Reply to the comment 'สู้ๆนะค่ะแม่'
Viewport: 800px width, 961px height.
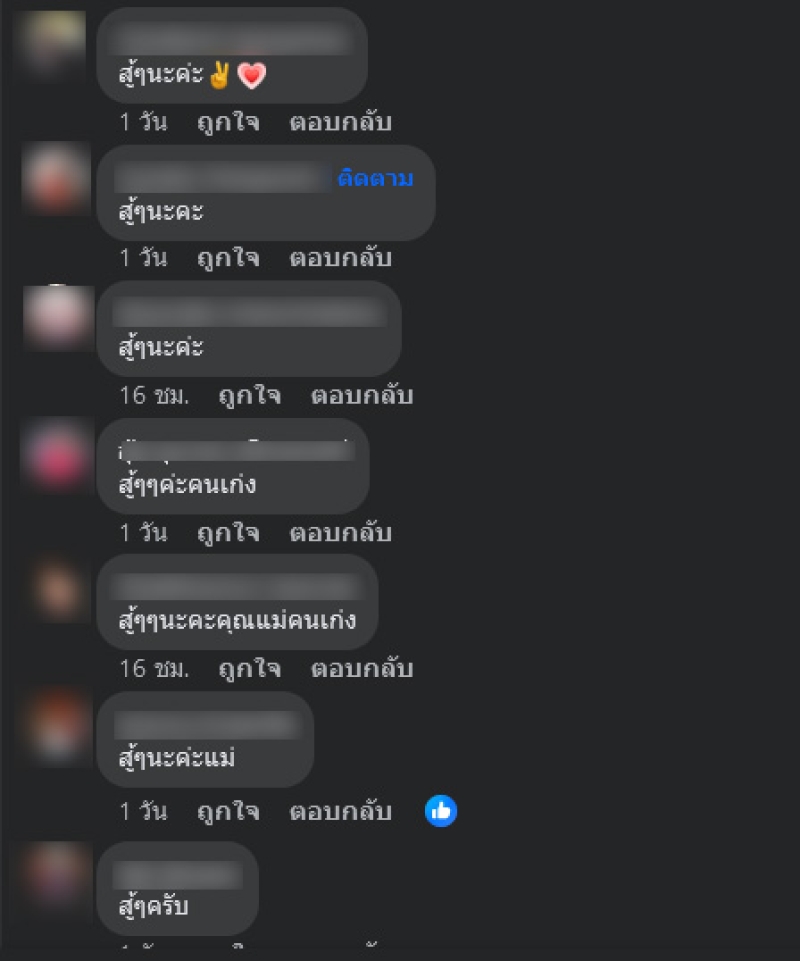pyautogui.click(x=340, y=811)
